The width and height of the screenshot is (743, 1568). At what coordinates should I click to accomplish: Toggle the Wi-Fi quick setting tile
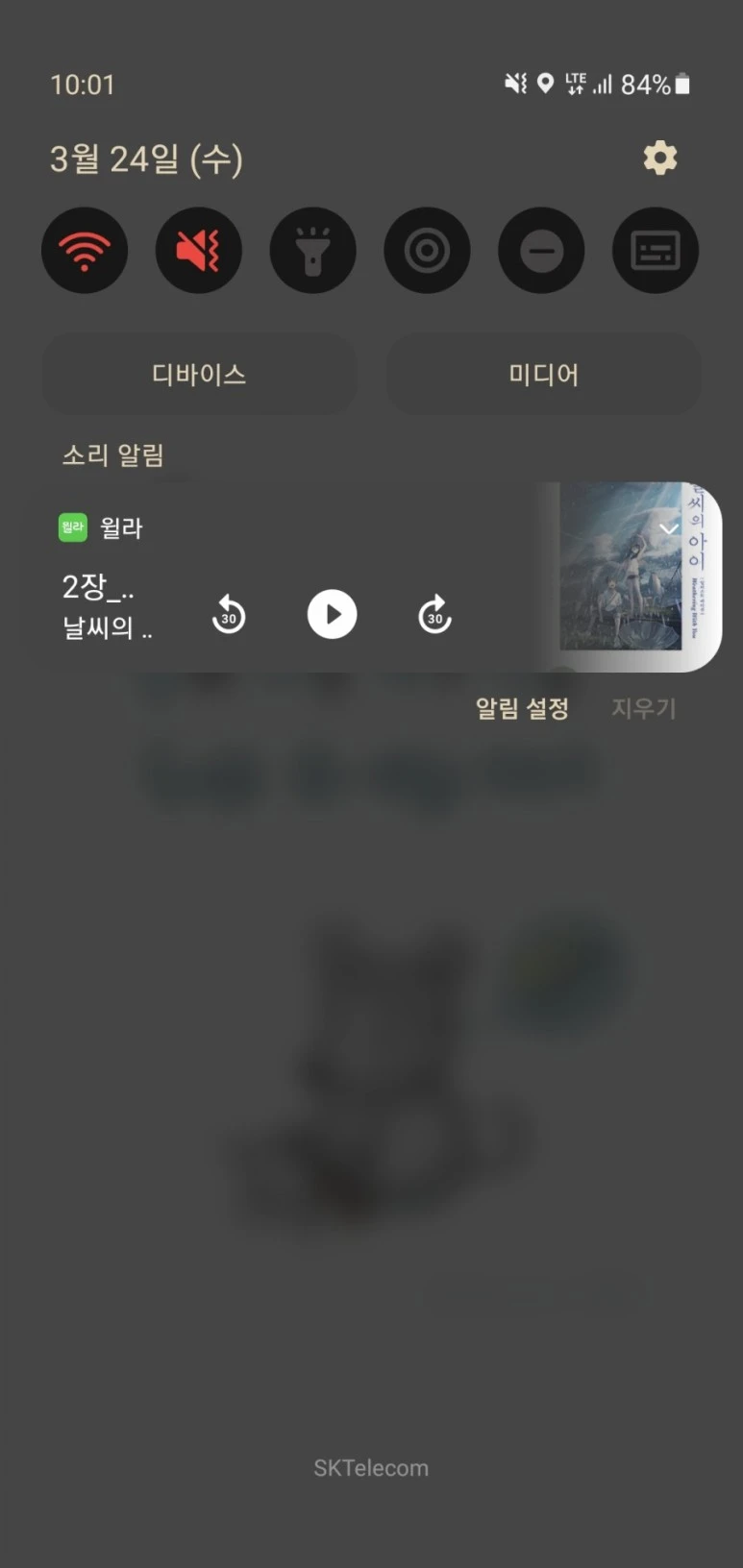85,250
